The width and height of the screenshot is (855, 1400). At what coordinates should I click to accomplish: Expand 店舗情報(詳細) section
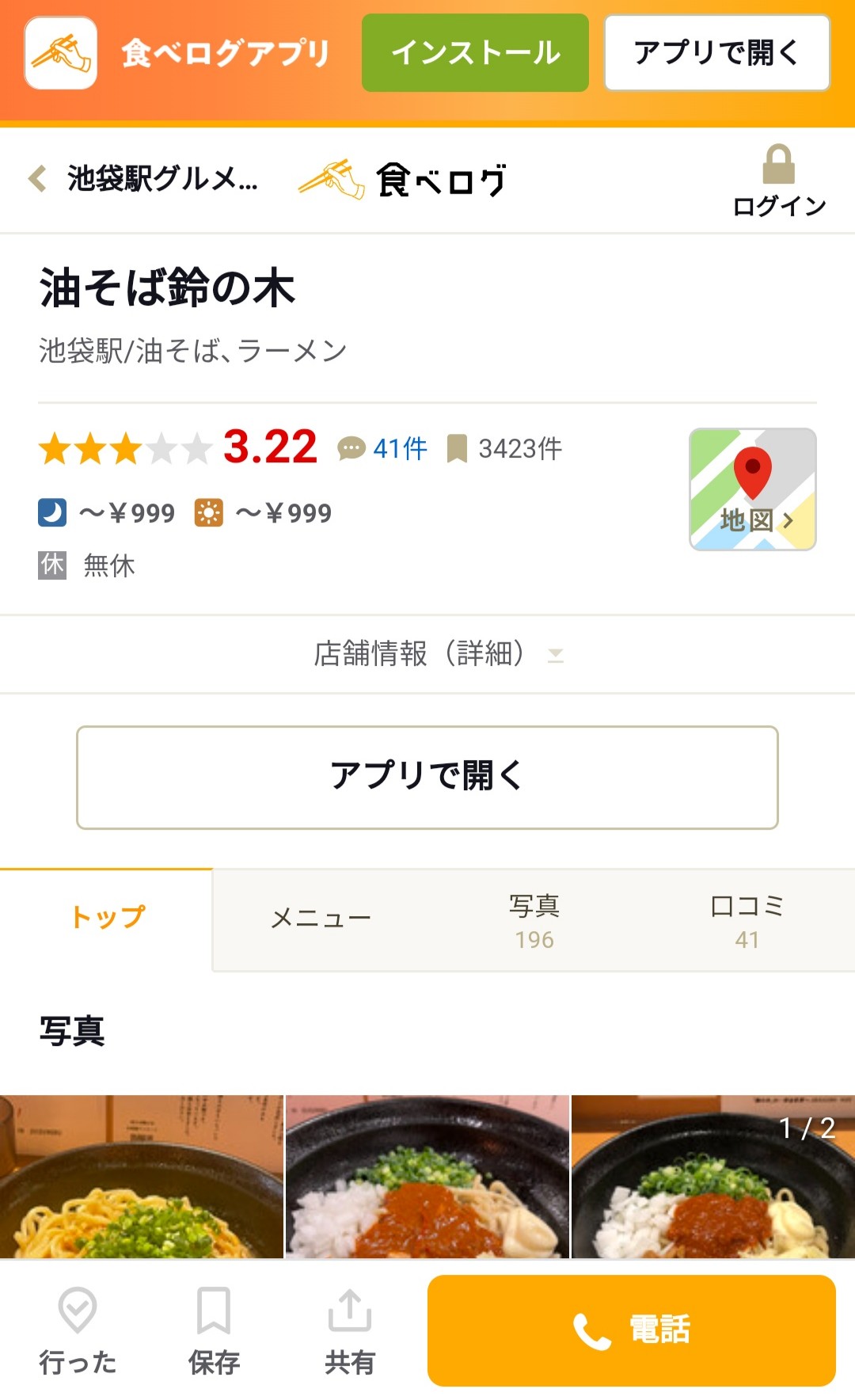[427, 654]
